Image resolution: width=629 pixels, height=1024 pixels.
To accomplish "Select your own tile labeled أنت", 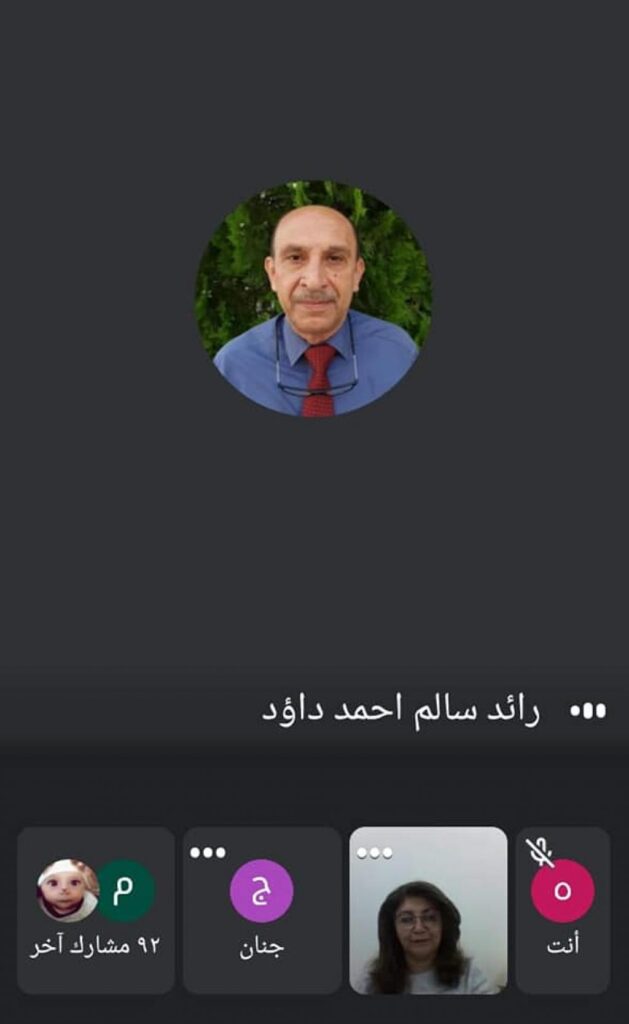I will point(563,910).
